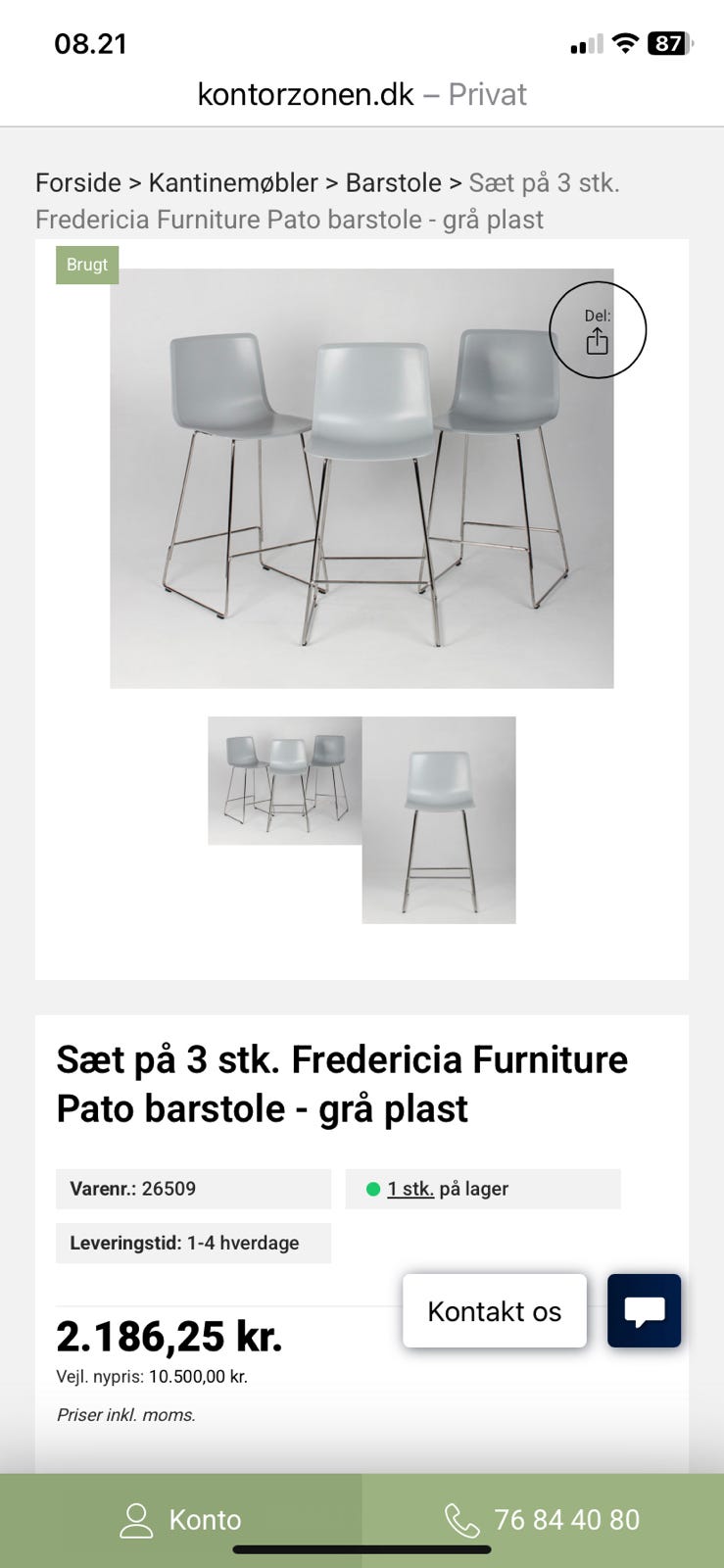Tap the Brugt badge on the product photo
Image resolution: width=724 pixels, height=1568 pixels.
(86, 265)
